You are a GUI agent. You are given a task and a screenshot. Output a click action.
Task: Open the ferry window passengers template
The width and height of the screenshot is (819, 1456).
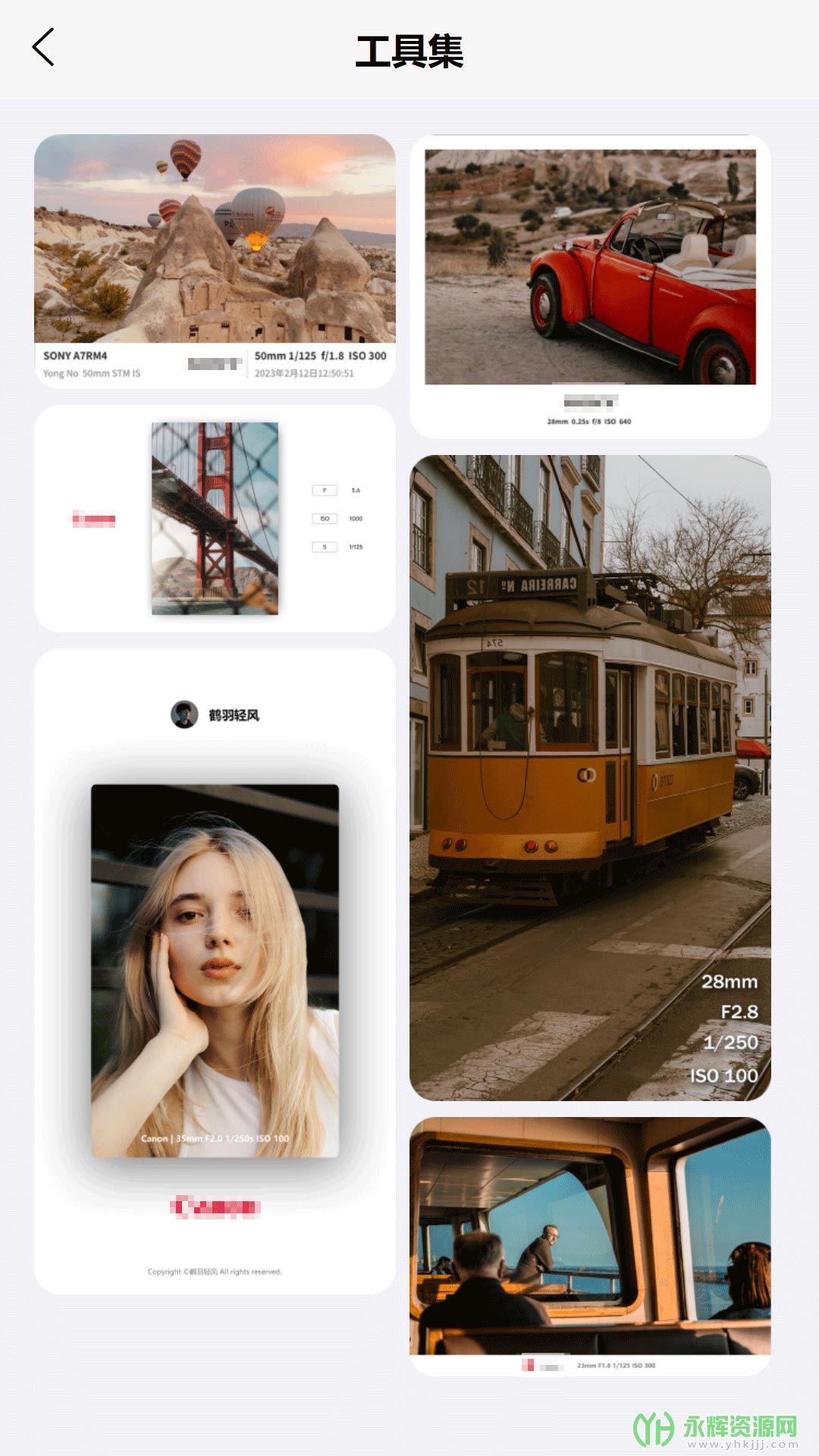click(590, 1245)
